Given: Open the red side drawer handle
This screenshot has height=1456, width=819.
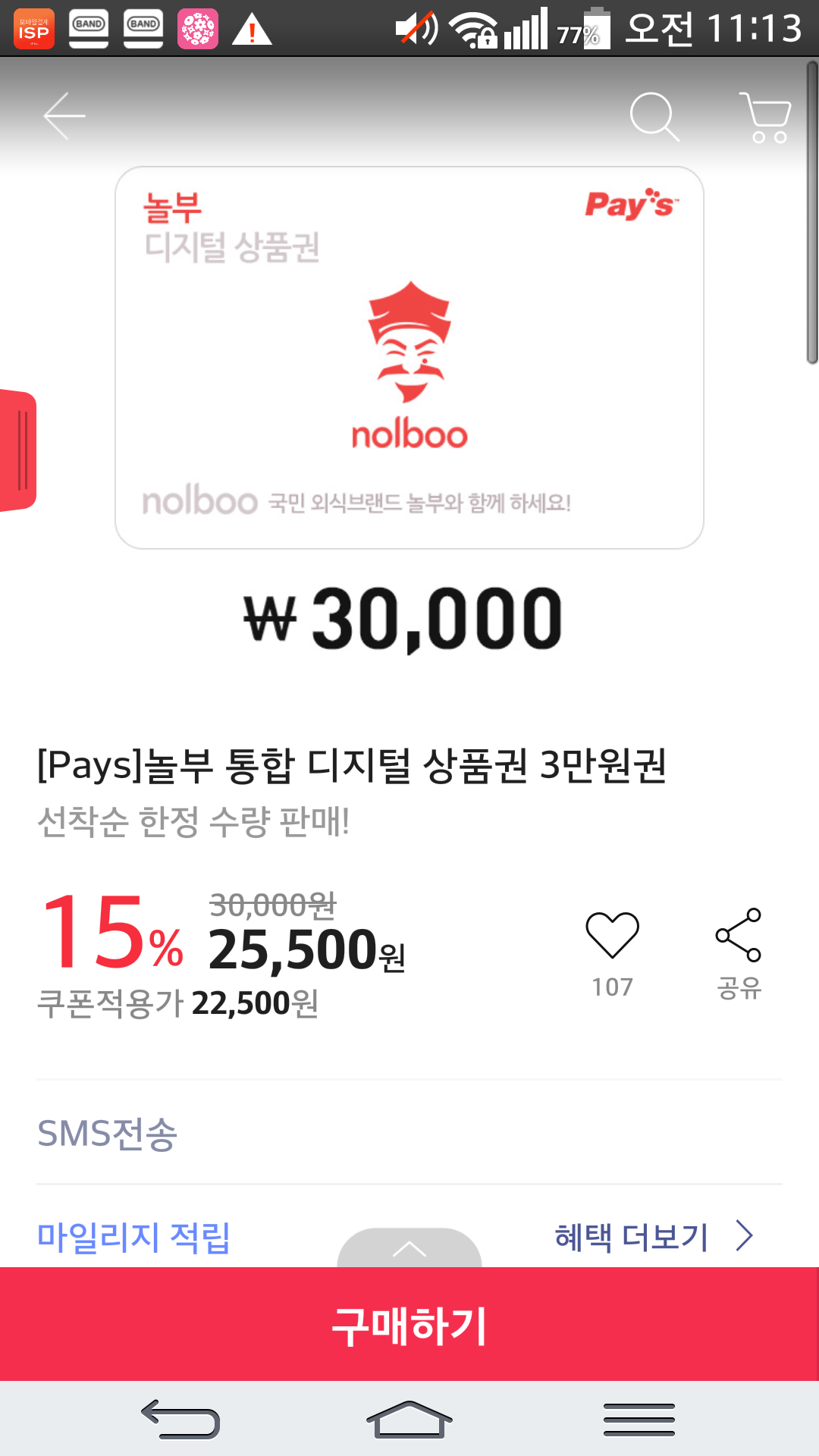Looking at the screenshot, I should pos(18,450).
